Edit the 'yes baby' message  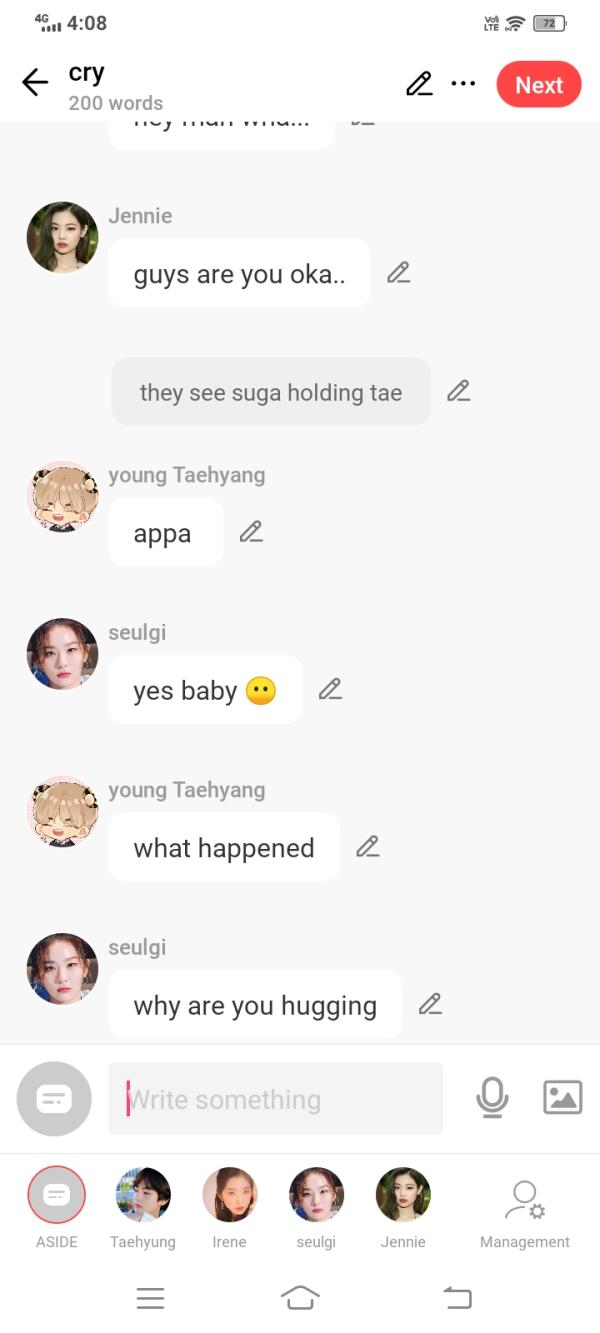(x=330, y=690)
